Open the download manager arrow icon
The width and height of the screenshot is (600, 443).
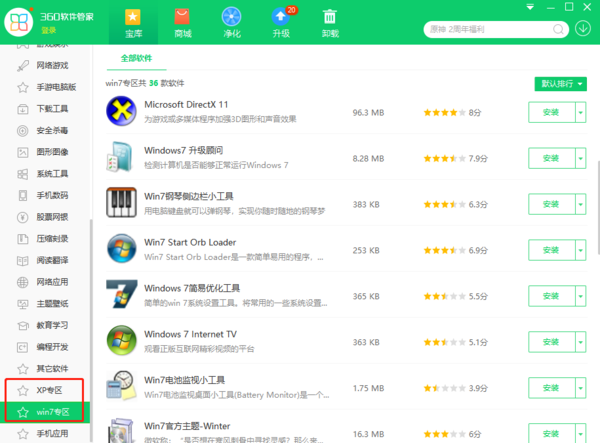point(584,27)
